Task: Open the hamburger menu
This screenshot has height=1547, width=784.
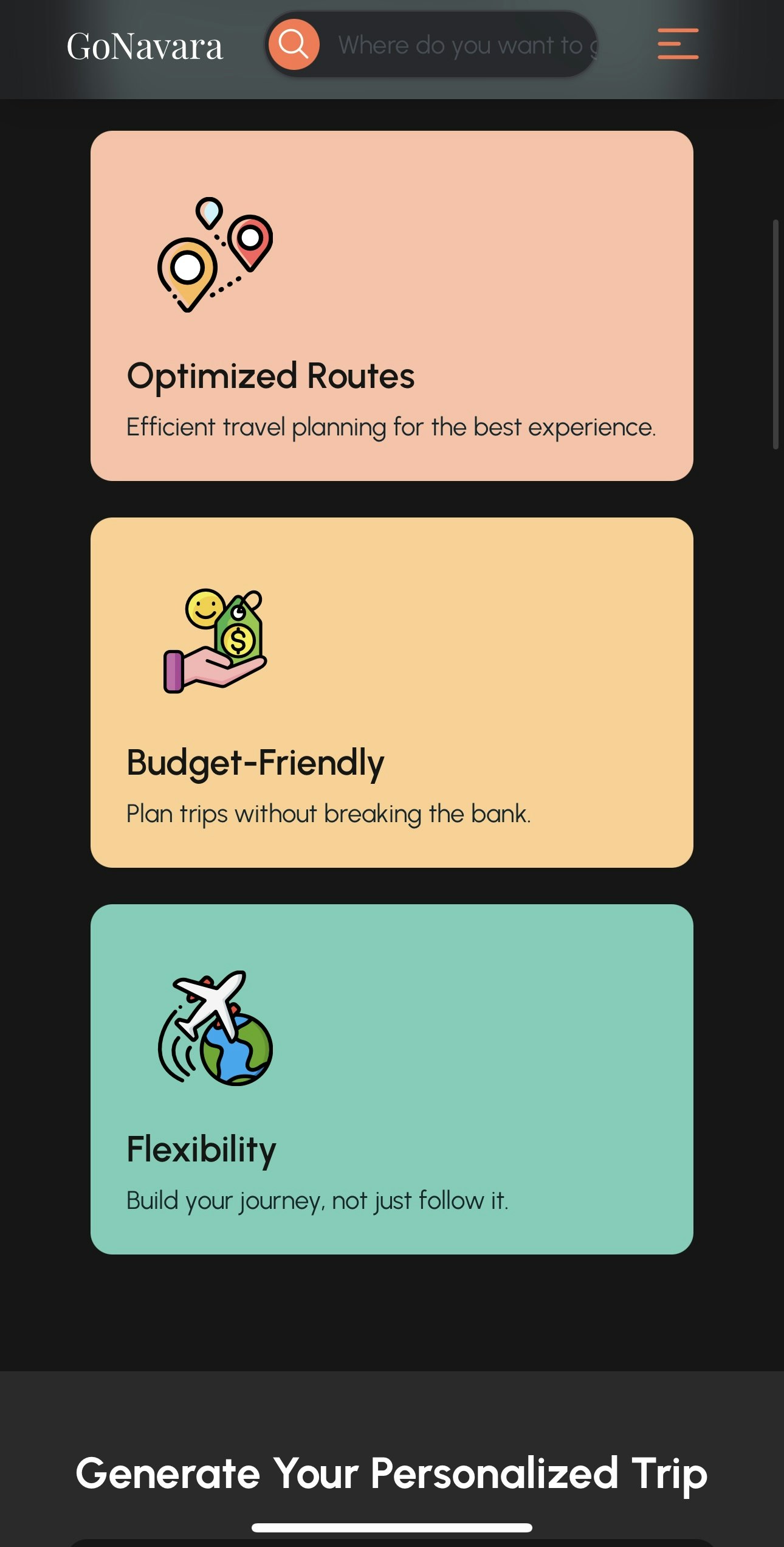Action: 678,44
